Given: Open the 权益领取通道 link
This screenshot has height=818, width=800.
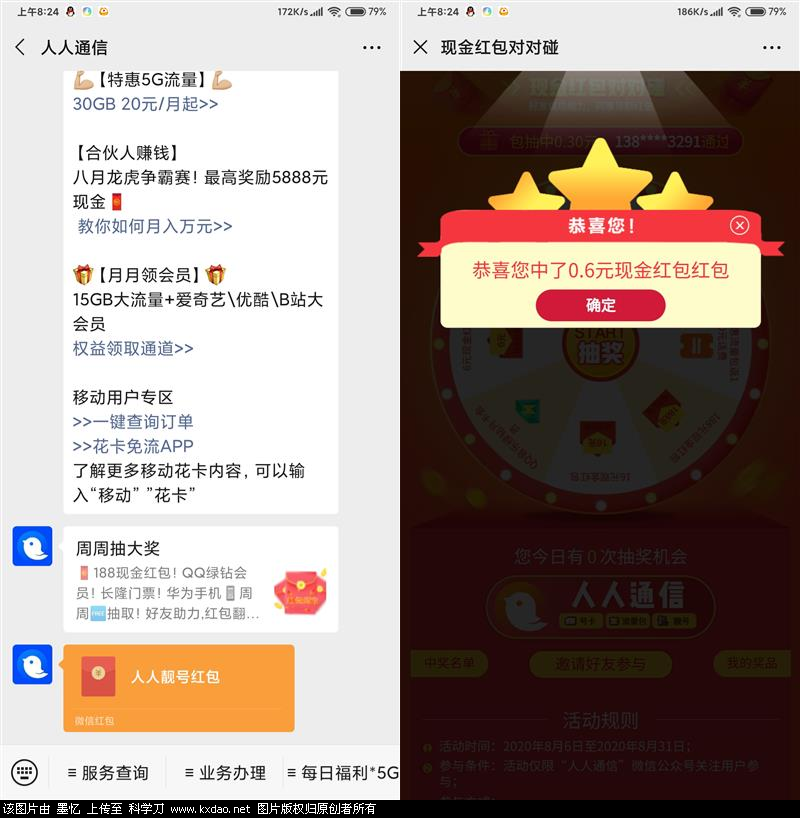Looking at the screenshot, I should [x=133, y=348].
